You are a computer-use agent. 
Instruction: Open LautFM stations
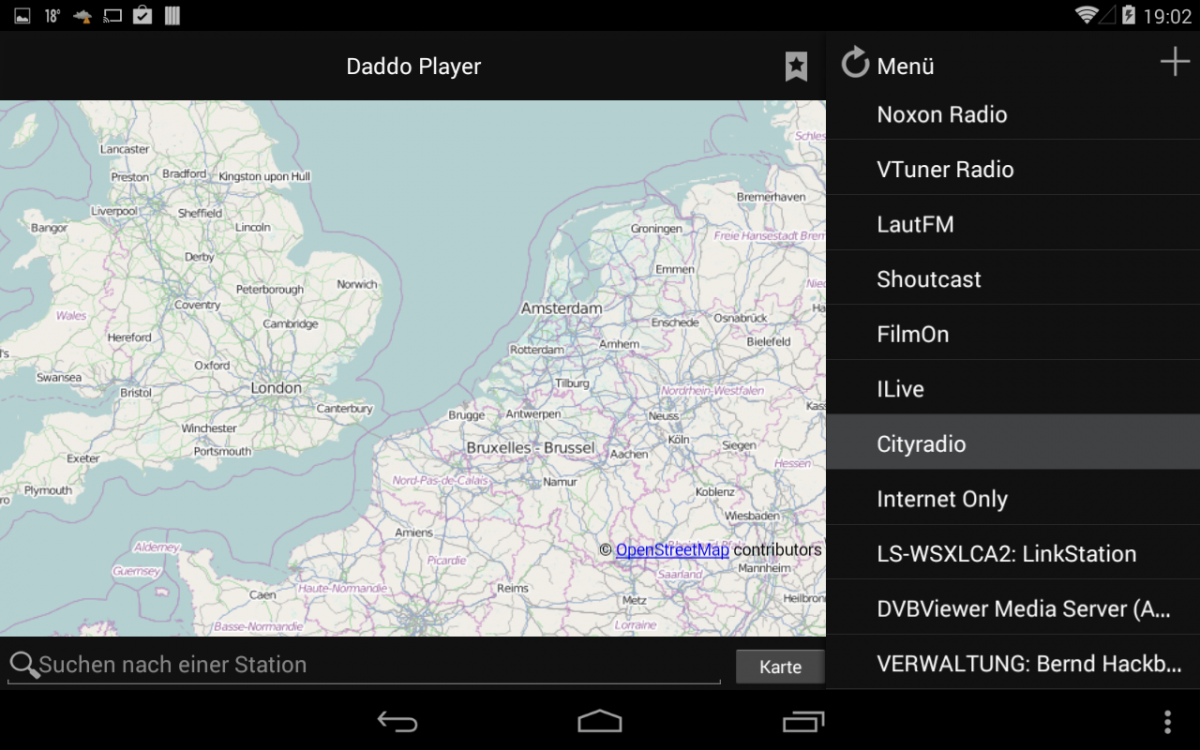pyautogui.click(x=915, y=224)
